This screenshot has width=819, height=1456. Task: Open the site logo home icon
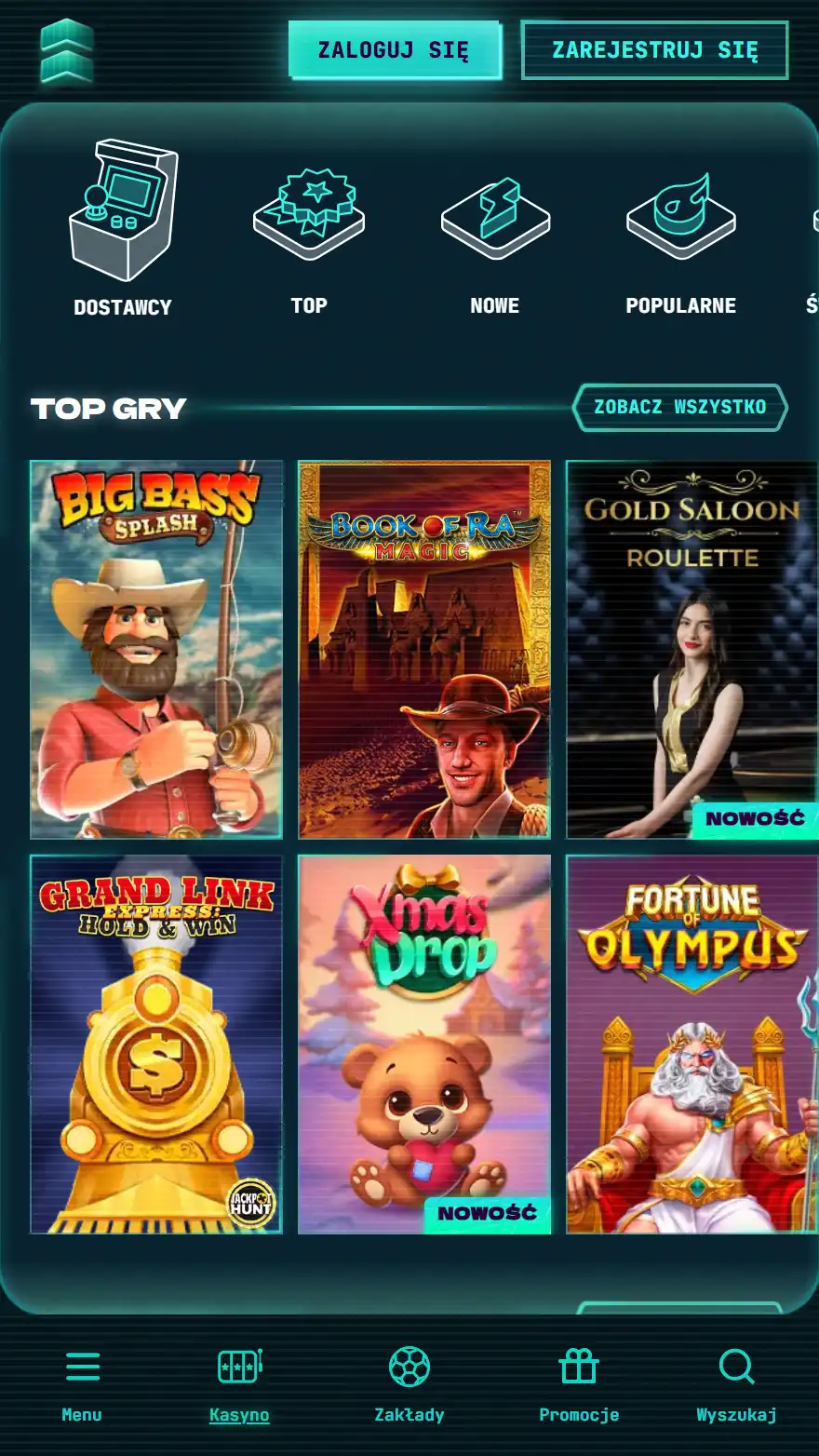tap(67, 51)
